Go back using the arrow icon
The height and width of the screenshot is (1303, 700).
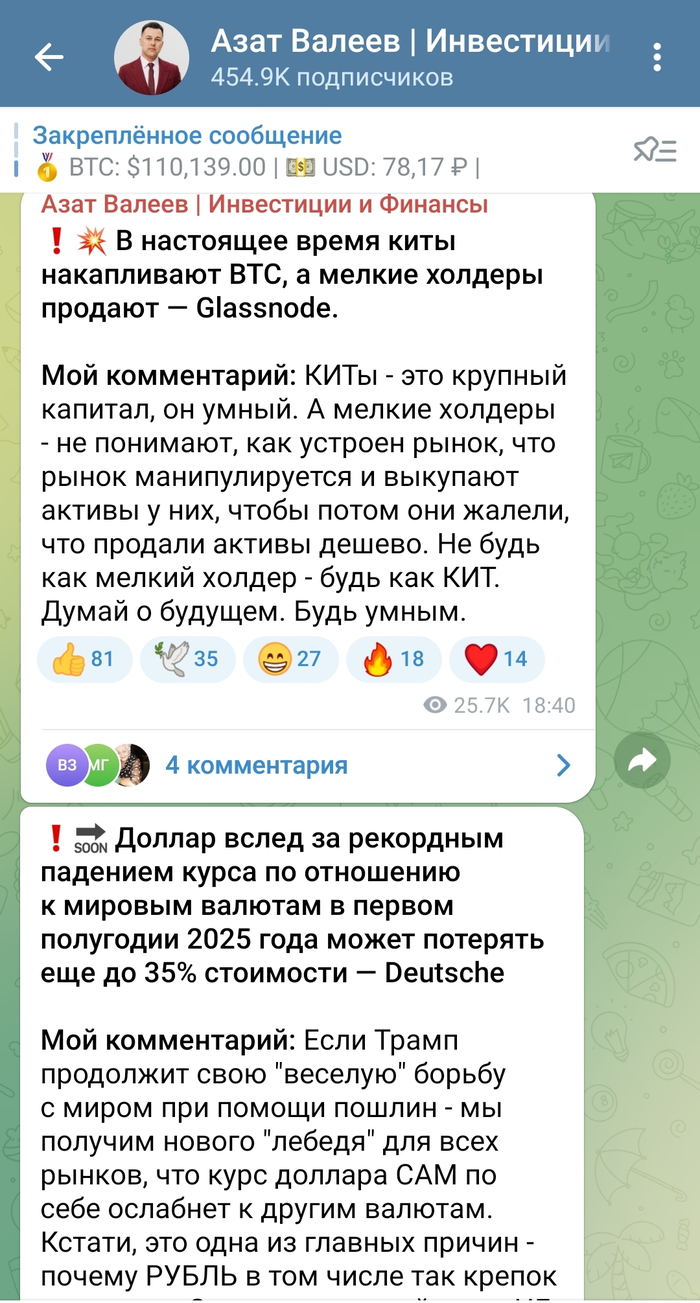coord(48,57)
